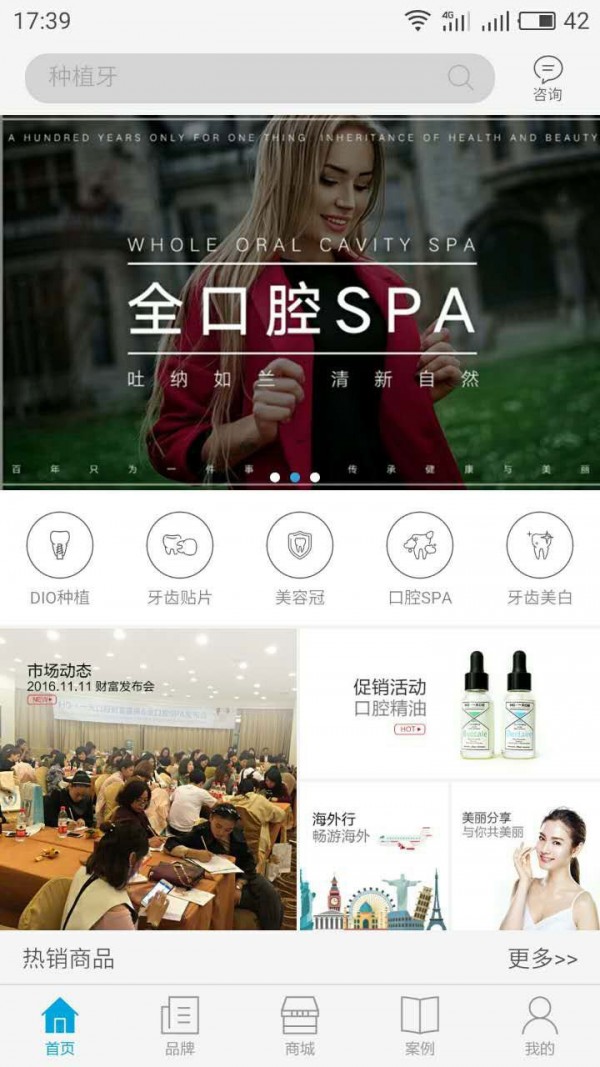View 市场动态 财富发布会 tile
The height and width of the screenshot is (1067, 600).
tap(148, 780)
